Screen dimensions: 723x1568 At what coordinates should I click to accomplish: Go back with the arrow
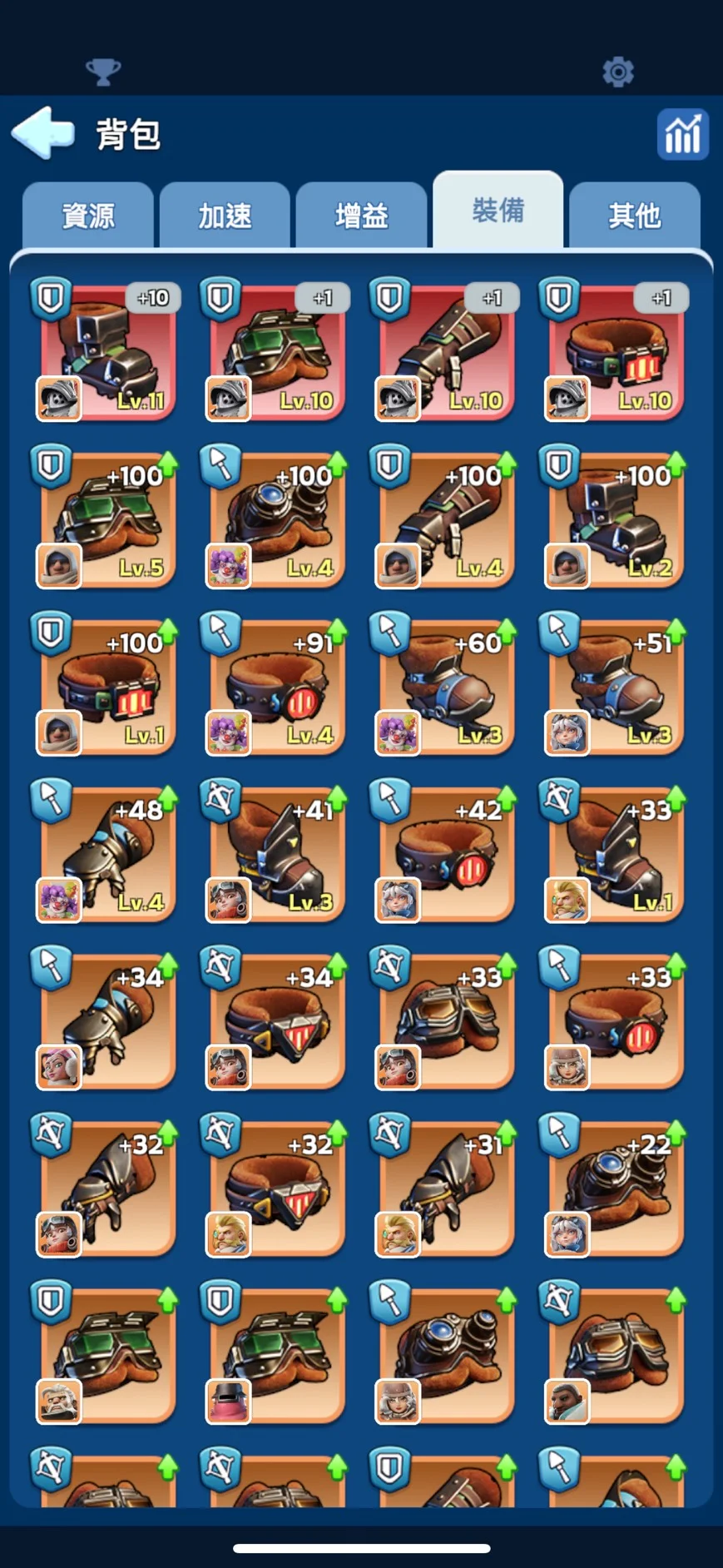pyautogui.click(x=43, y=133)
